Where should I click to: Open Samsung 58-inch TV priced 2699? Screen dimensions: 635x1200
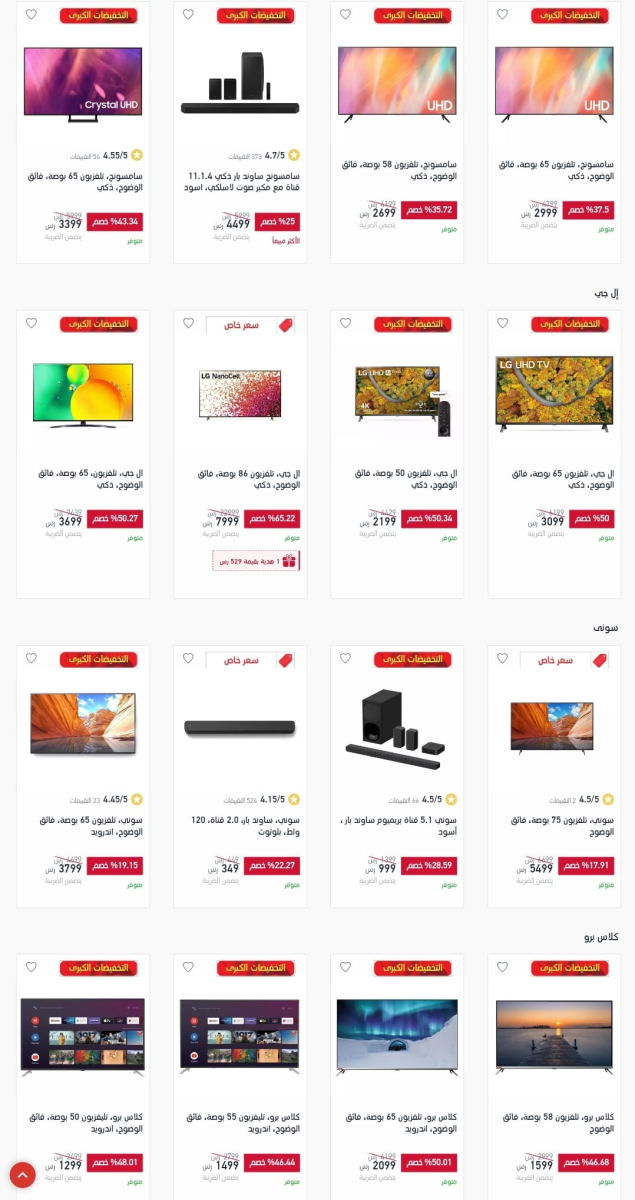pos(397,85)
